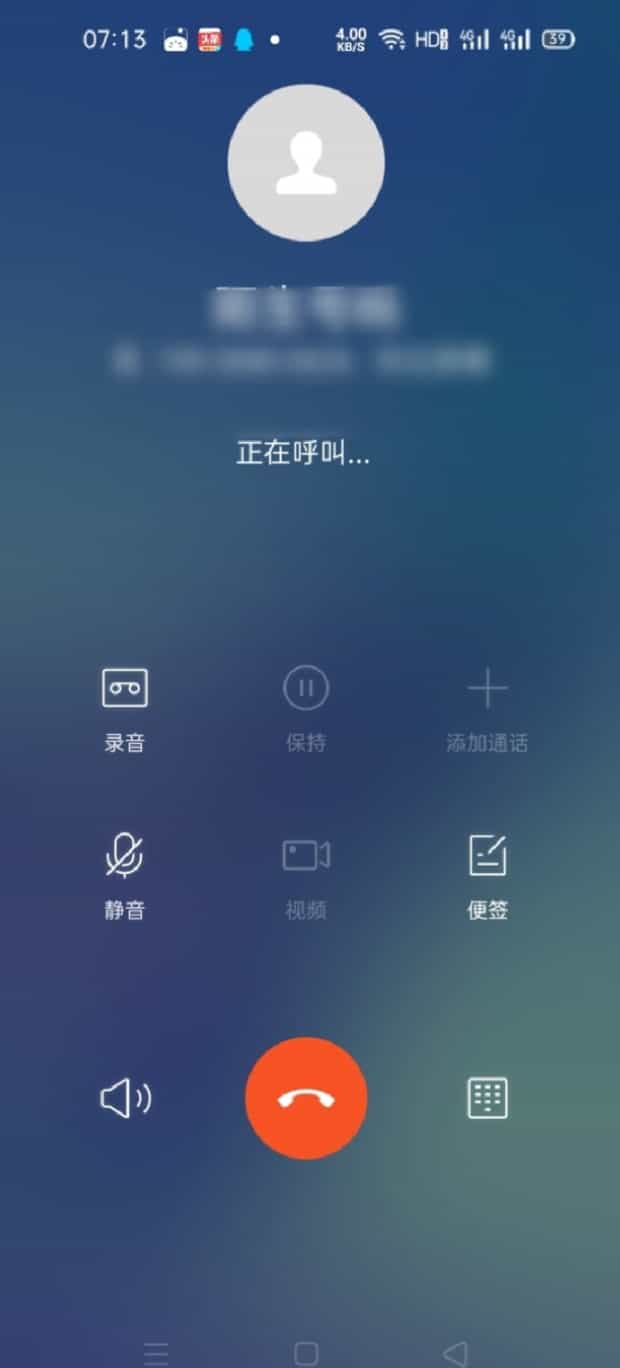
Task: Go to the home screen
Action: coord(306,1353)
